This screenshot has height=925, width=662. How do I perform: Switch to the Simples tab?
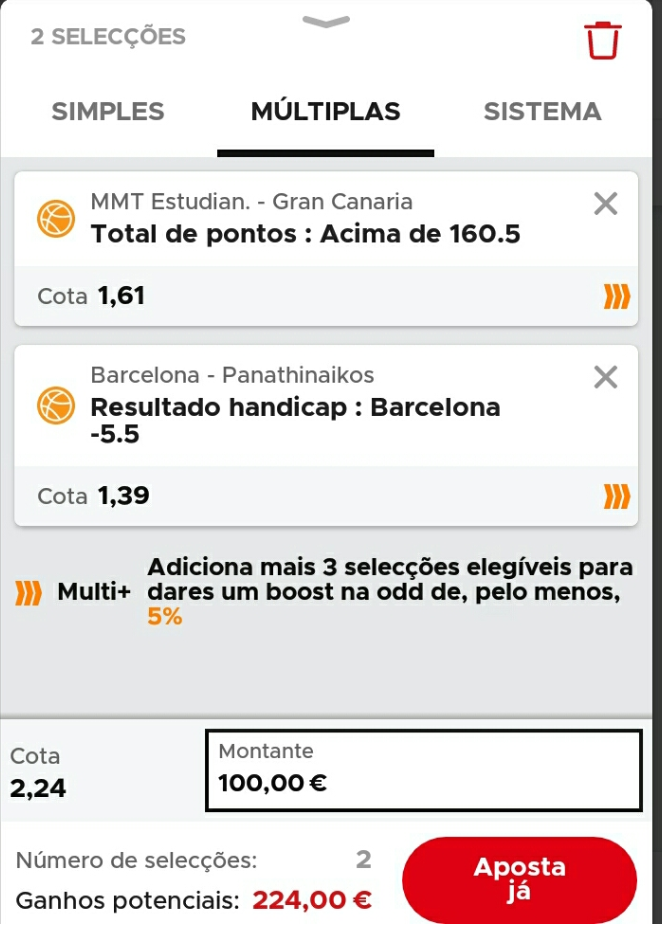click(x=108, y=112)
